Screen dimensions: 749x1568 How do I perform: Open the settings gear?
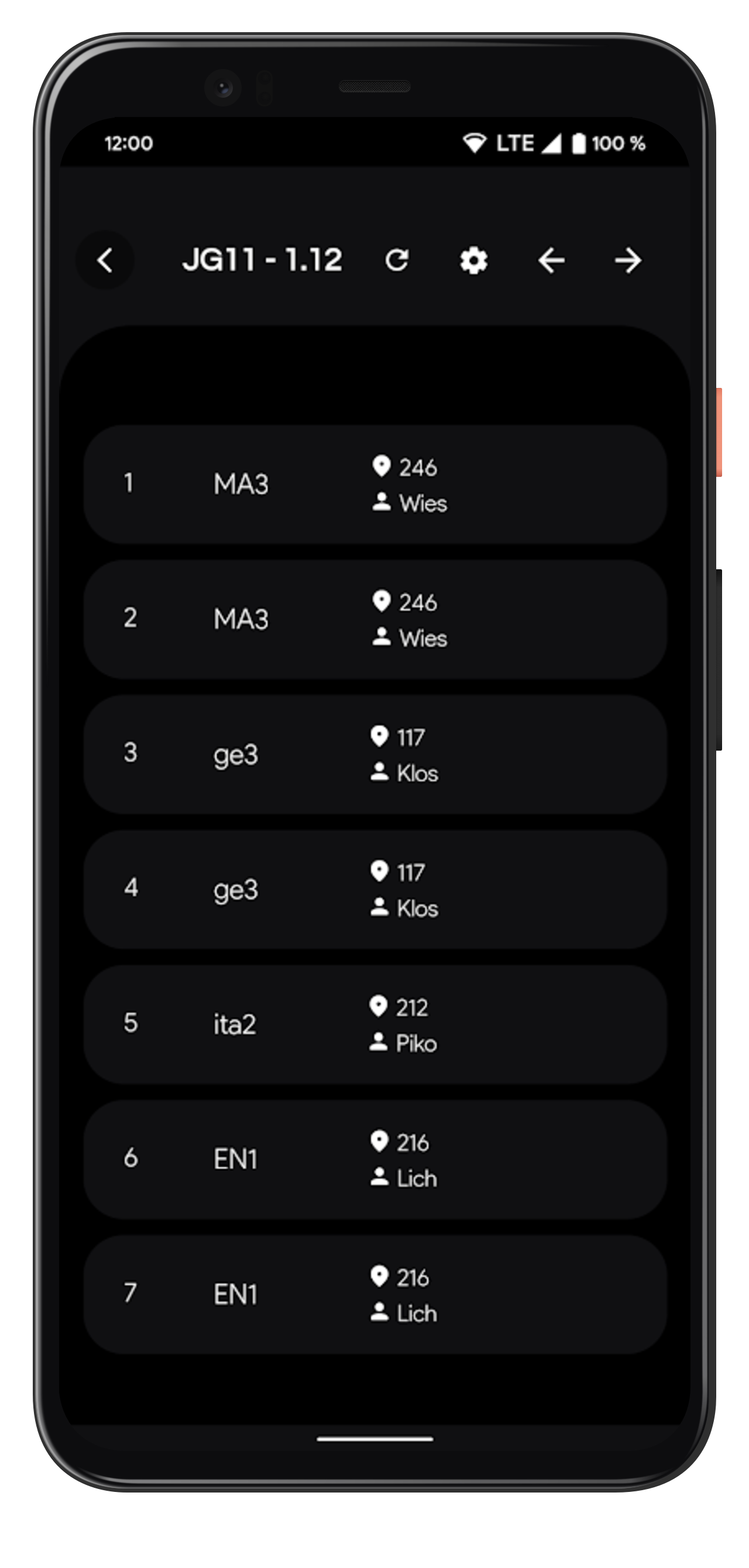(474, 260)
